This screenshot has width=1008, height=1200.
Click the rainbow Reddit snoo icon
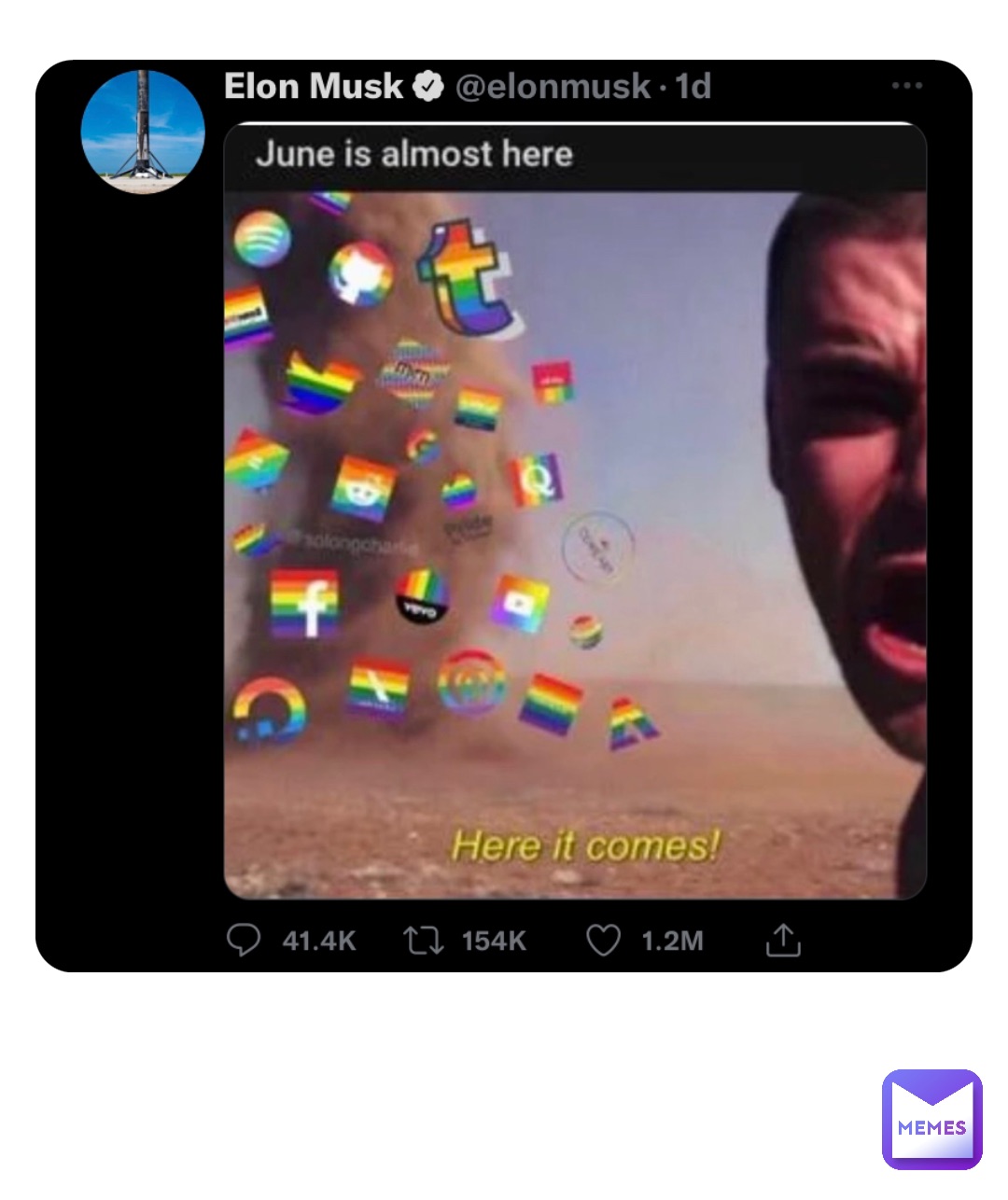(x=362, y=487)
